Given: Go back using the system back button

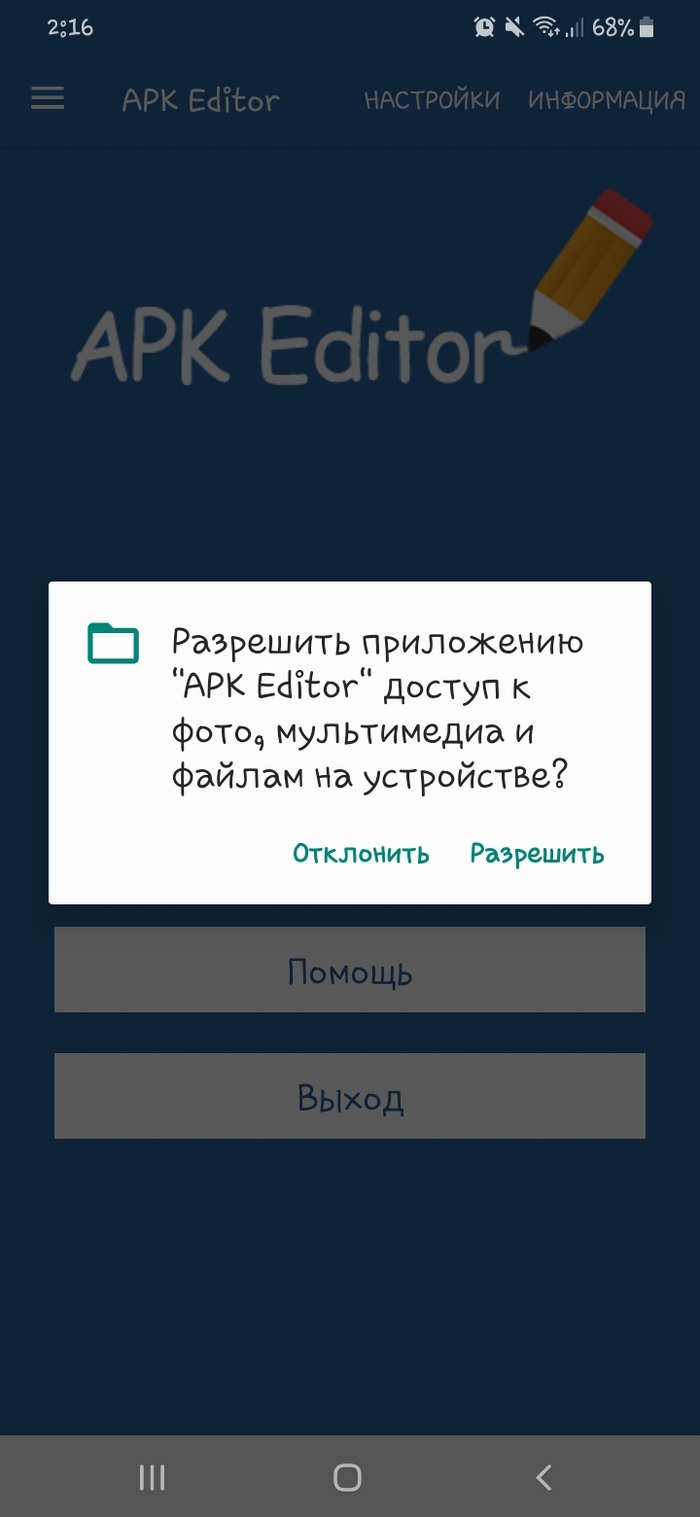Looking at the screenshot, I should [x=543, y=1477].
